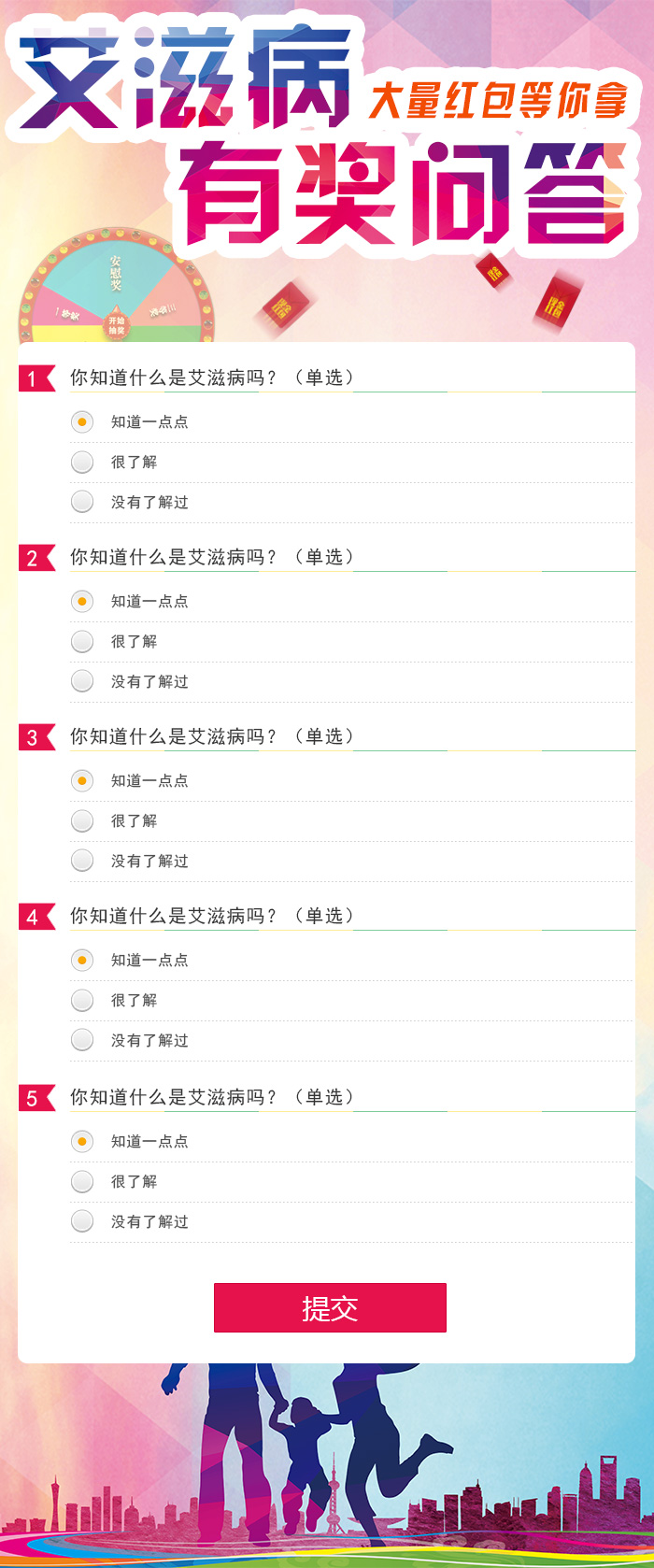Pick 知道一点点 for question 1
This screenshot has width=654, height=1568.
[82, 421]
